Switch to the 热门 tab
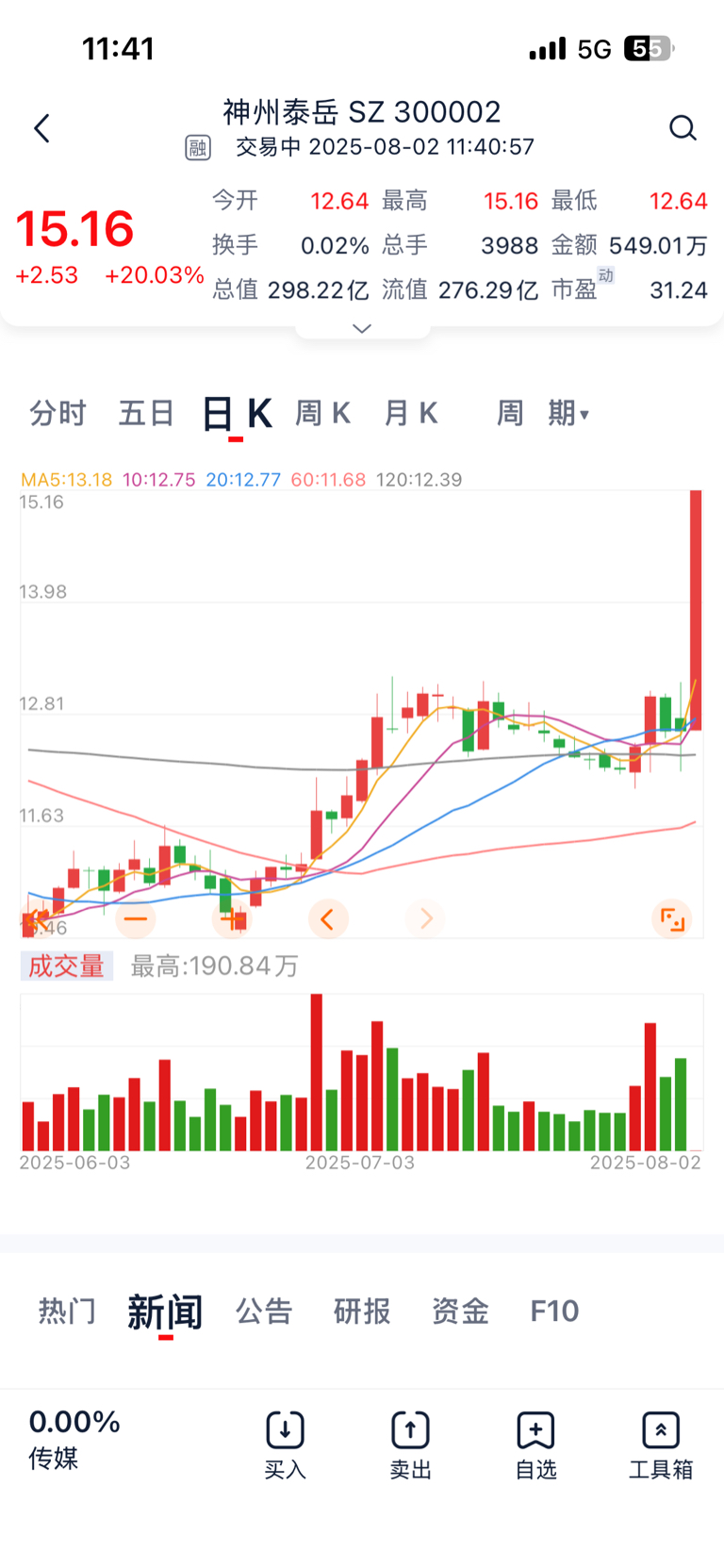This screenshot has height=1568, width=724. pos(67,1311)
